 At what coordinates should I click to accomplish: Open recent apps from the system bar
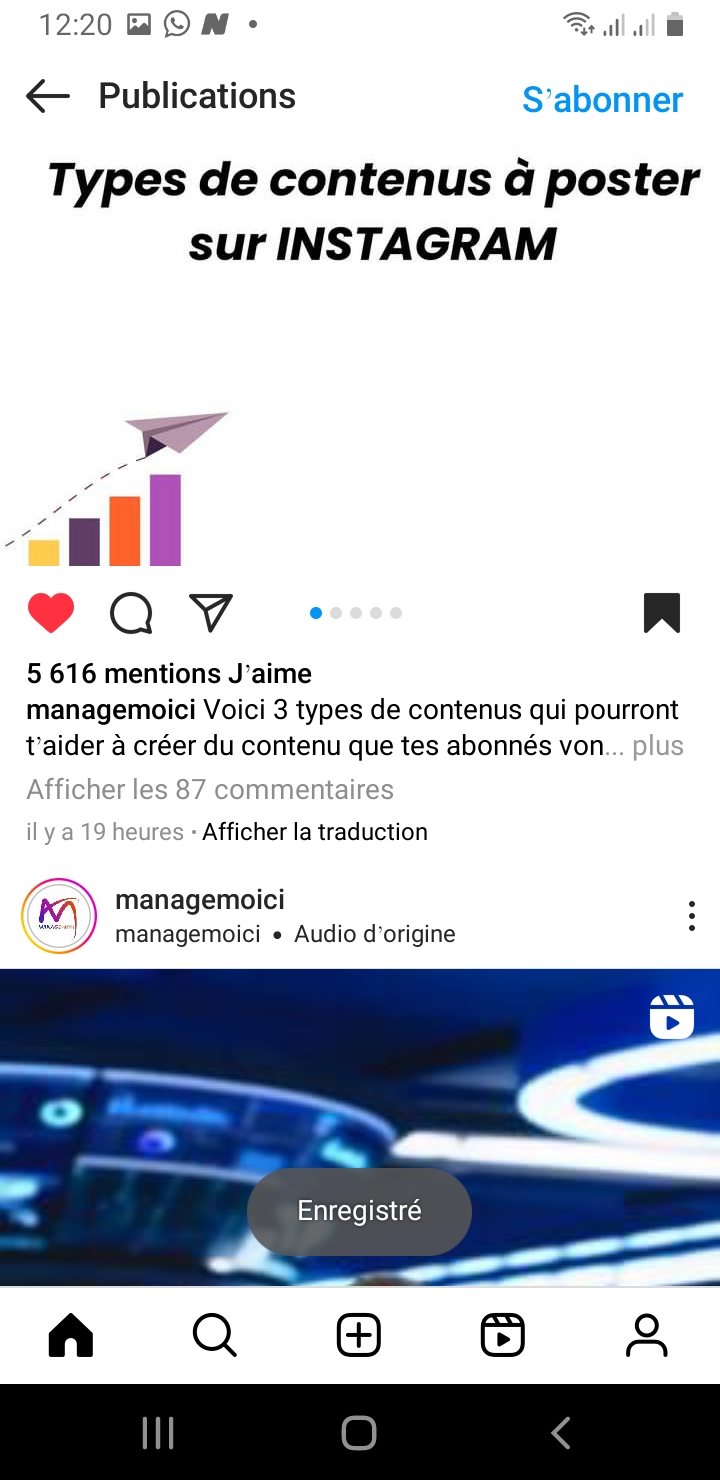[x=158, y=1433]
